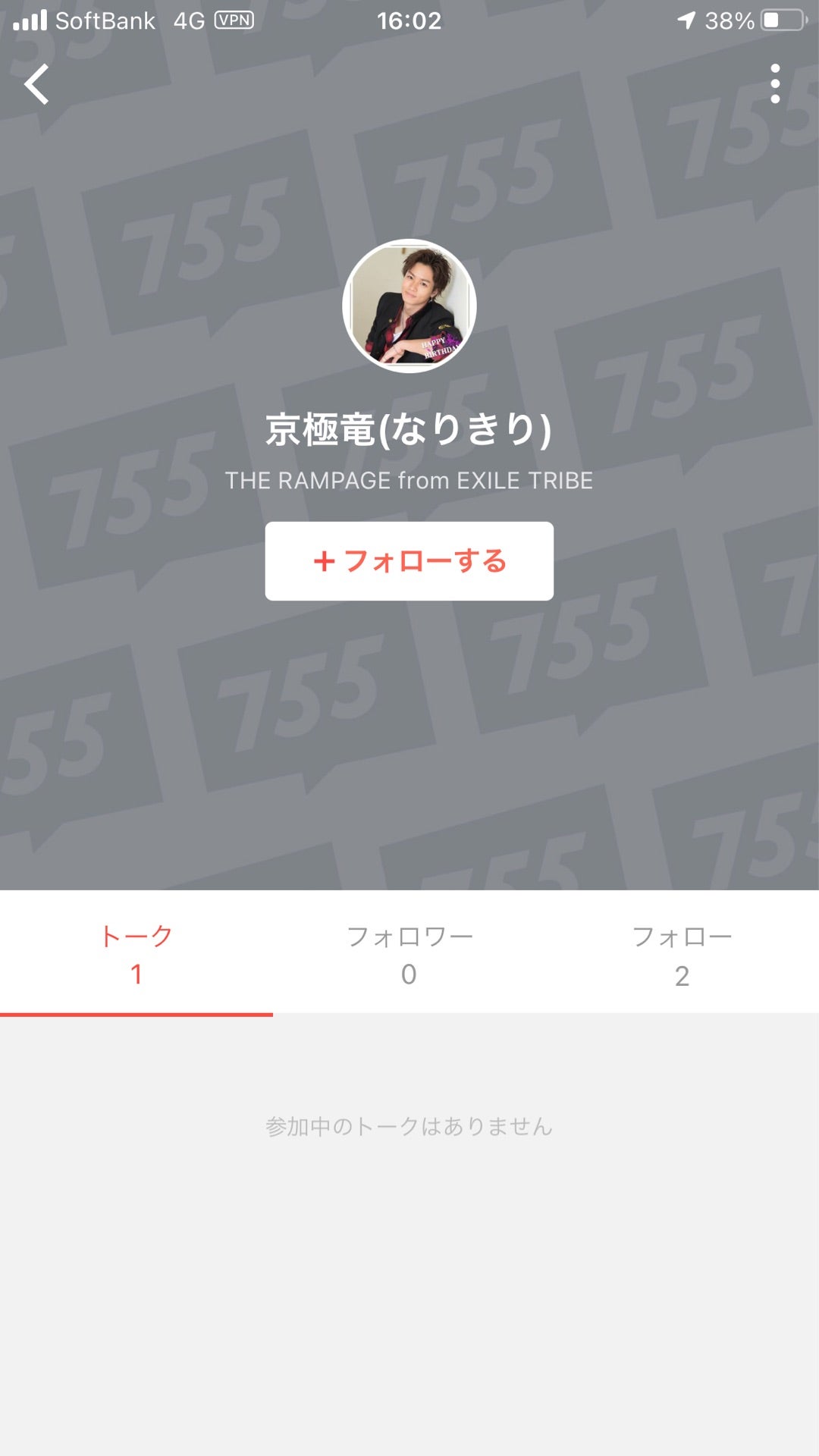Tap the follower count showing 0
The height and width of the screenshot is (1456, 819).
(x=409, y=977)
